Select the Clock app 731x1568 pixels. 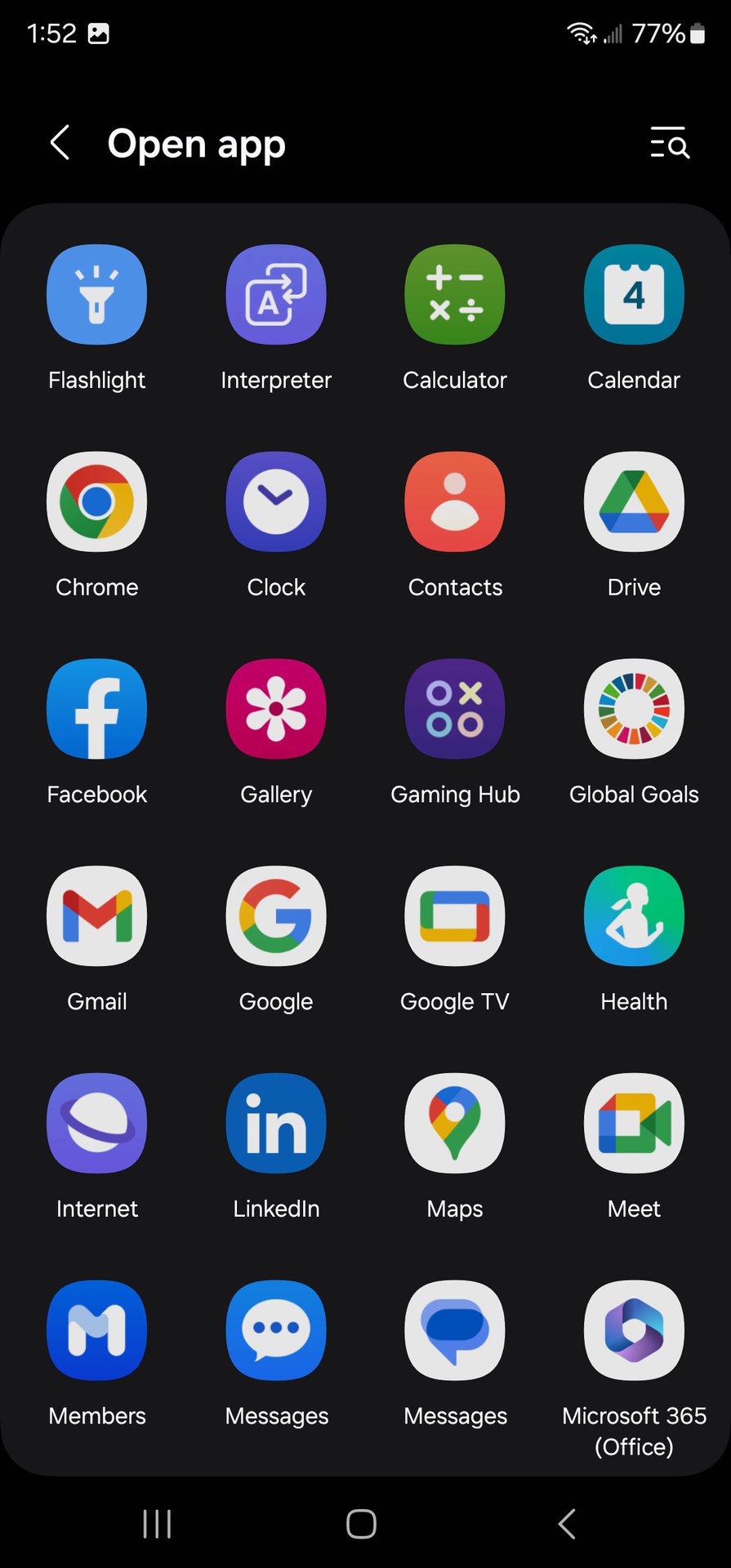click(x=276, y=502)
